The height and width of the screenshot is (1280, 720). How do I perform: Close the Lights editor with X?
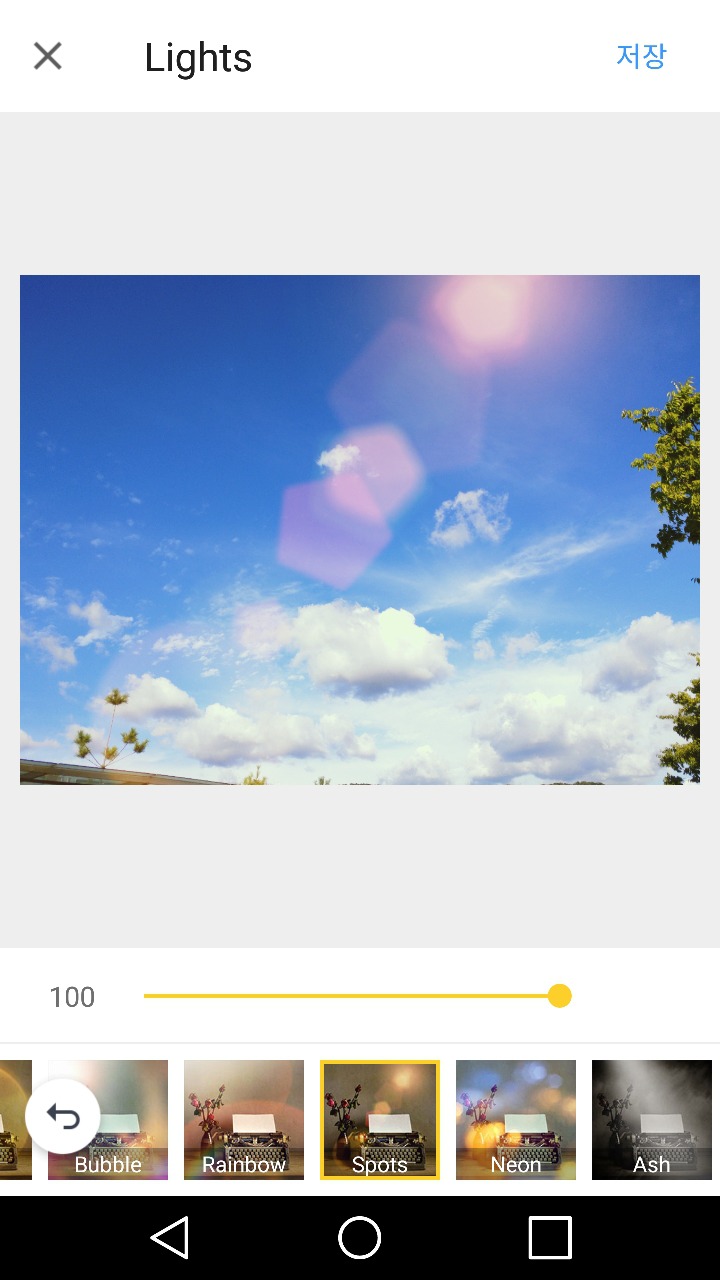(x=47, y=56)
